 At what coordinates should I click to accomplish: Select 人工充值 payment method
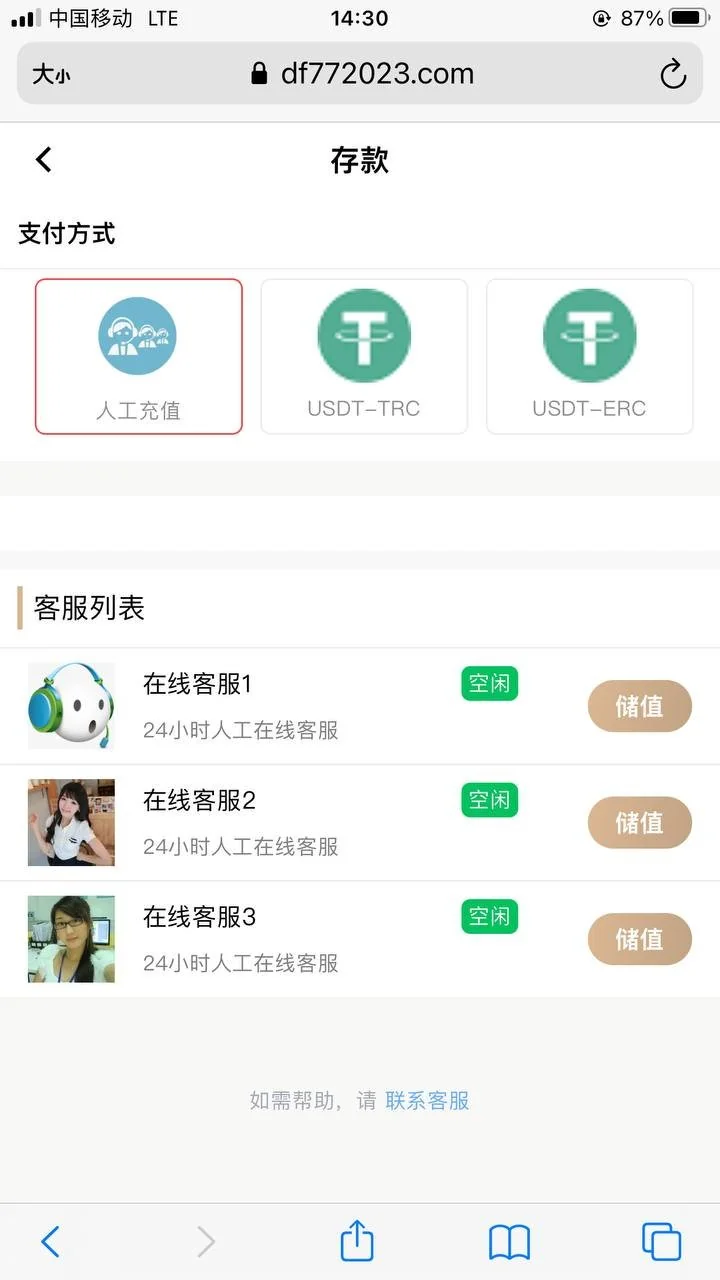[x=139, y=356]
